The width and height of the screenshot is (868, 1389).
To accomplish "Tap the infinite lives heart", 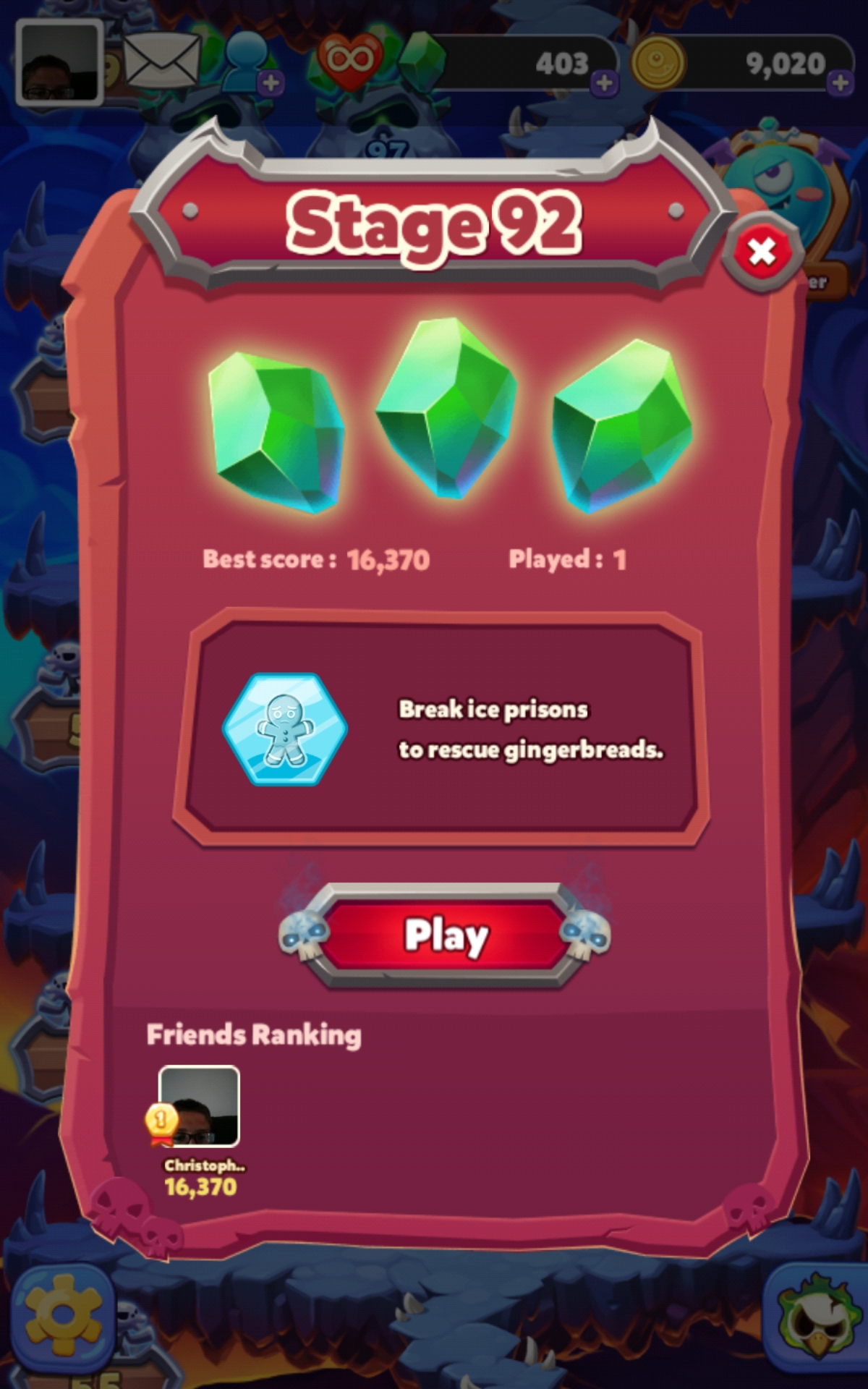I will point(350,60).
